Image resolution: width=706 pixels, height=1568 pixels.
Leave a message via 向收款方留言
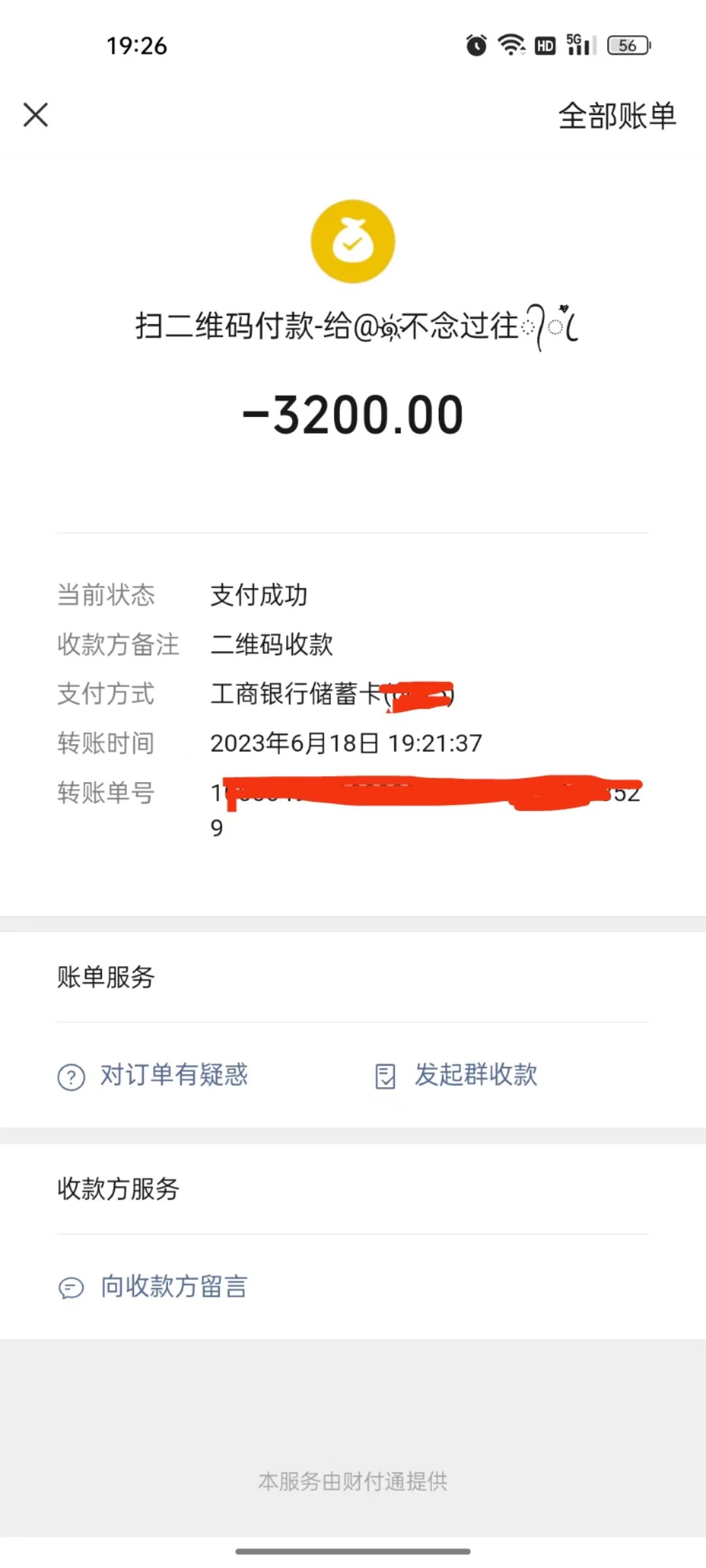click(x=173, y=1286)
